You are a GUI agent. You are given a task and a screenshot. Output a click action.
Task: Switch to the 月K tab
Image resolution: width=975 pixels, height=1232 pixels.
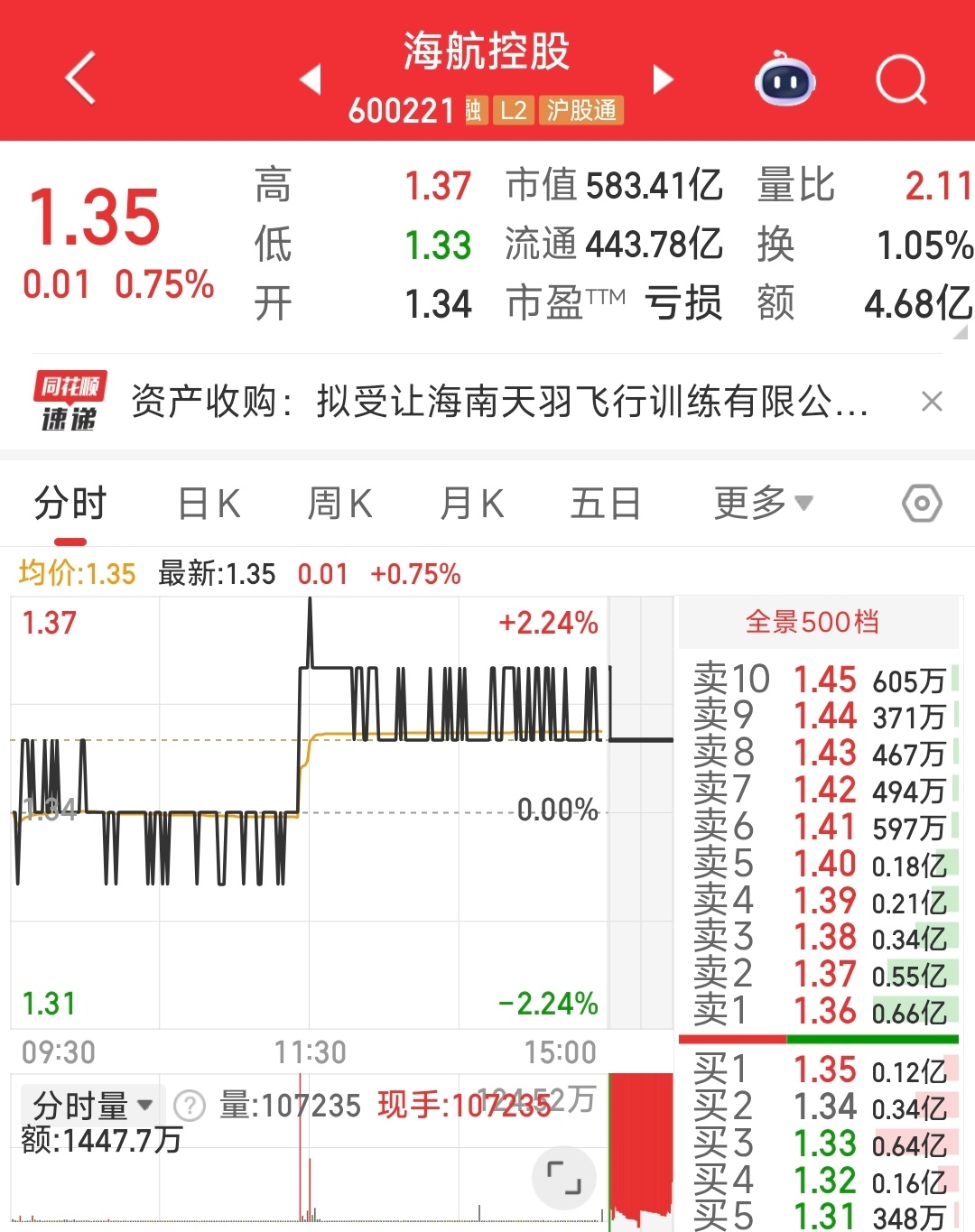[x=472, y=504]
